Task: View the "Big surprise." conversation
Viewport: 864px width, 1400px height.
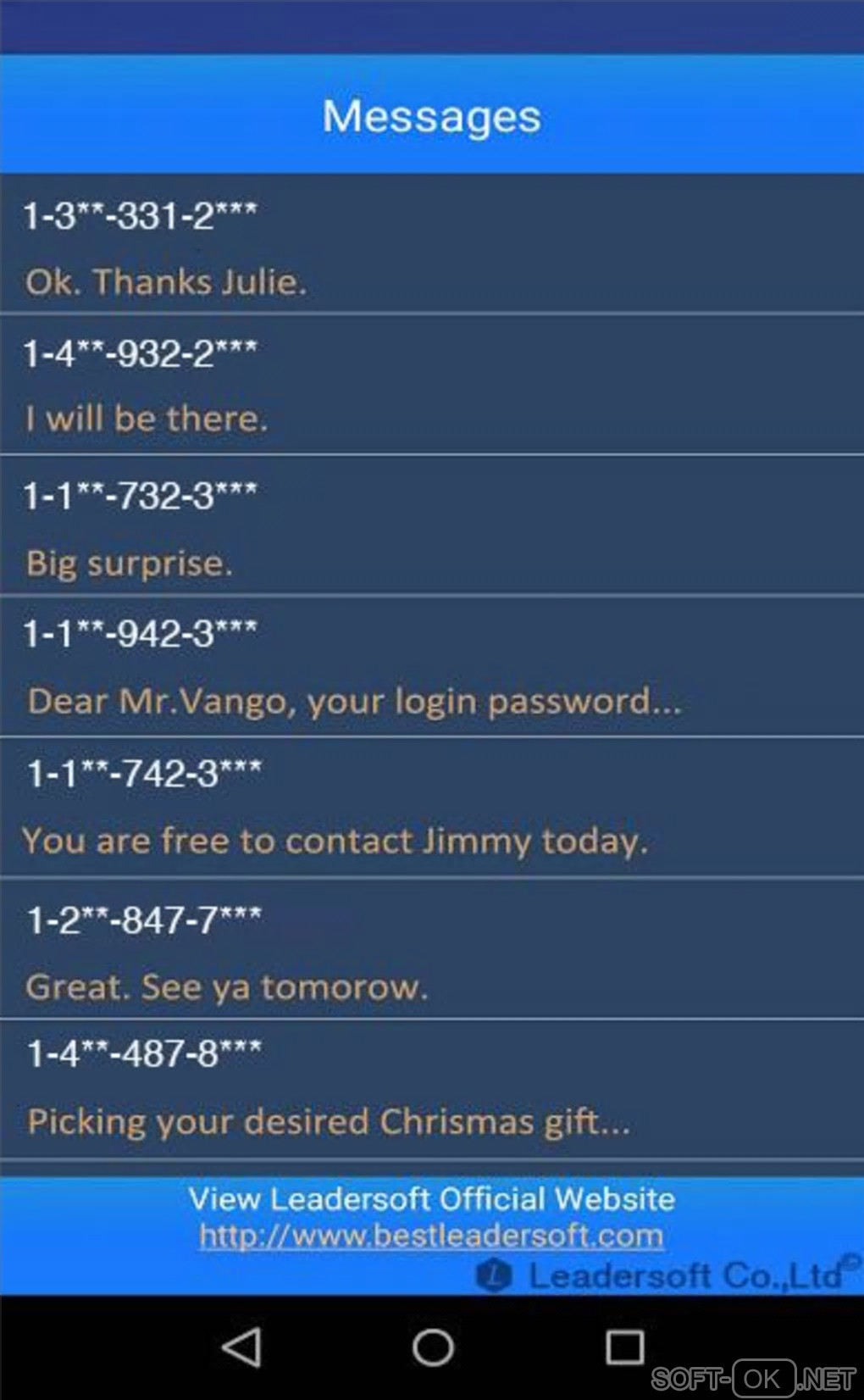Action: click(432, 527)
